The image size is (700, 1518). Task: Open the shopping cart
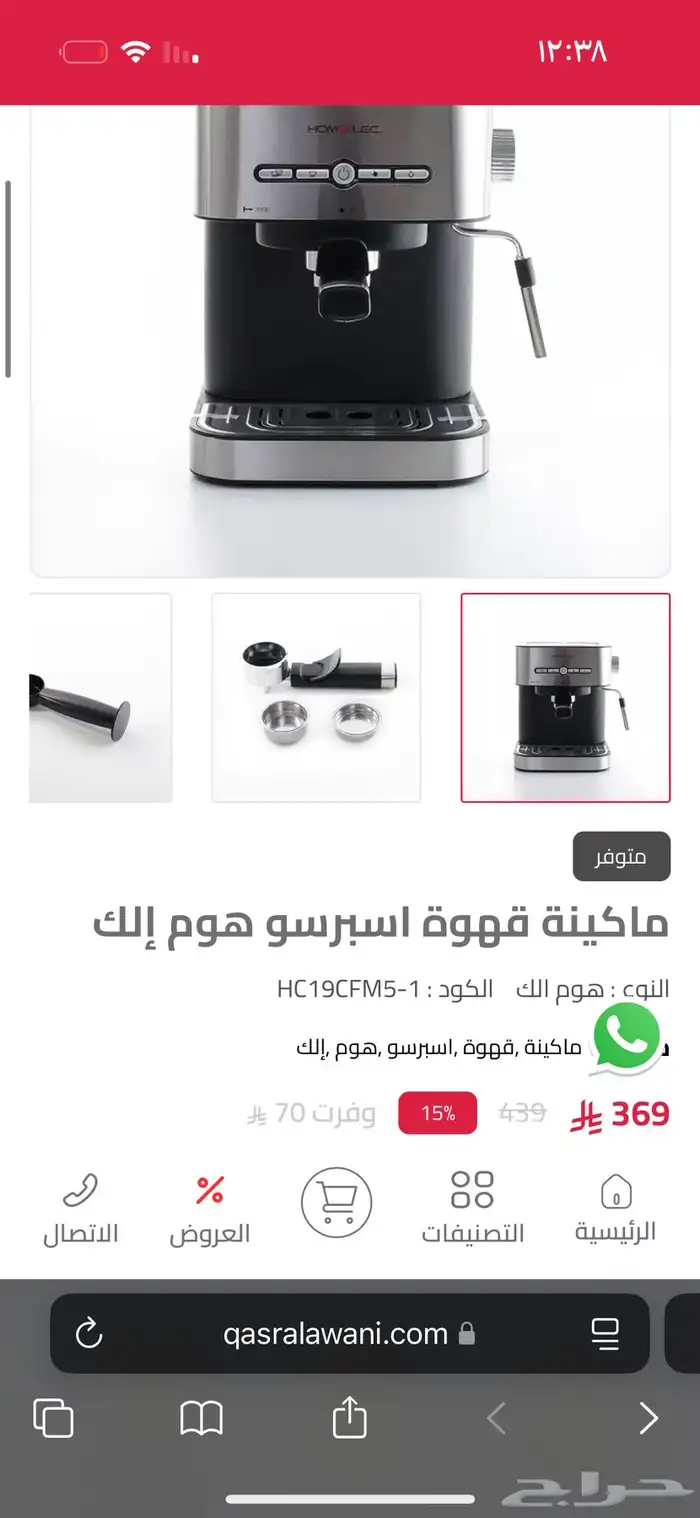(337, 1203)
